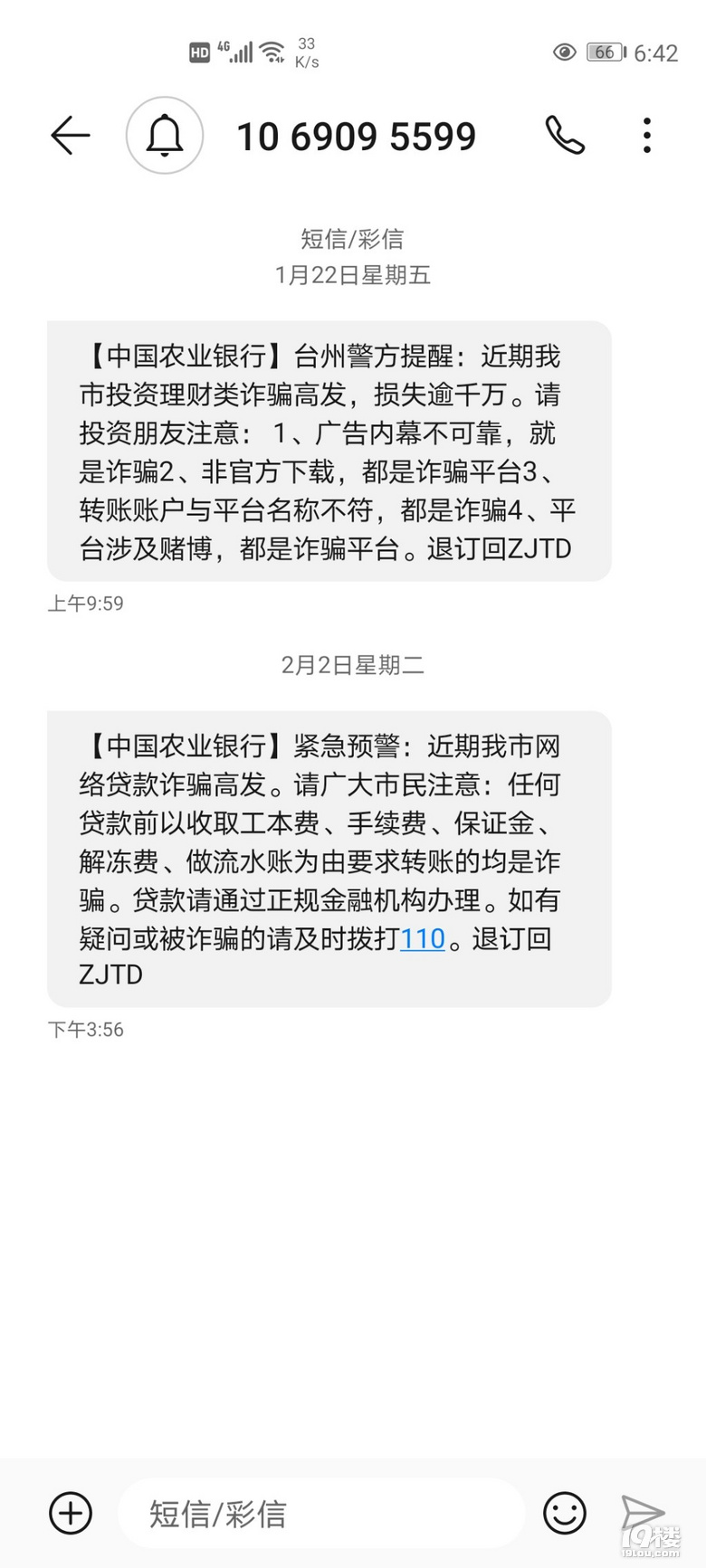This screenshot has height=1568, width=706.
Task: Tap the sender number 10 6909 5599
Action: (356, 136)
